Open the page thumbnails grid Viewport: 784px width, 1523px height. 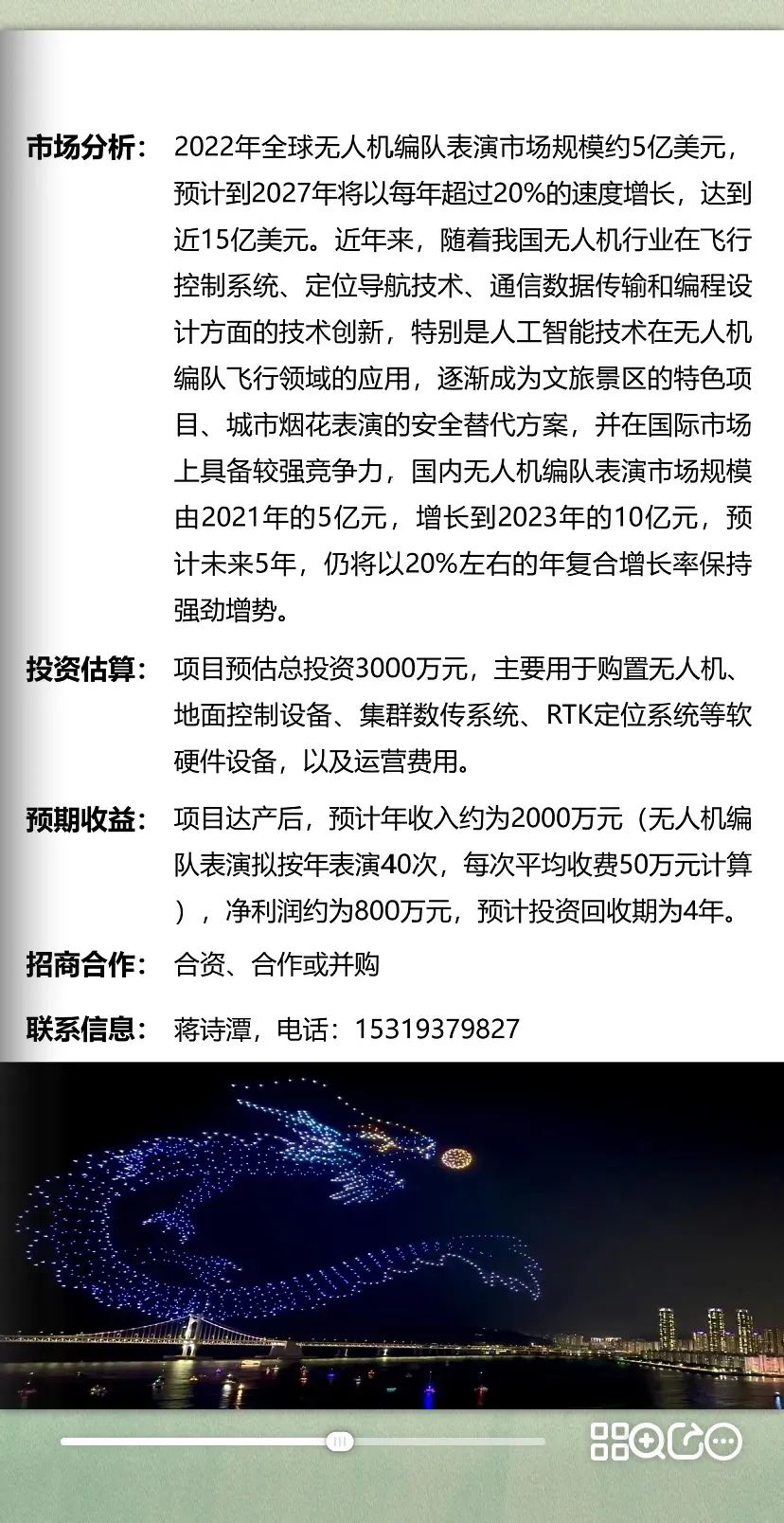(x=609, y=1442)
